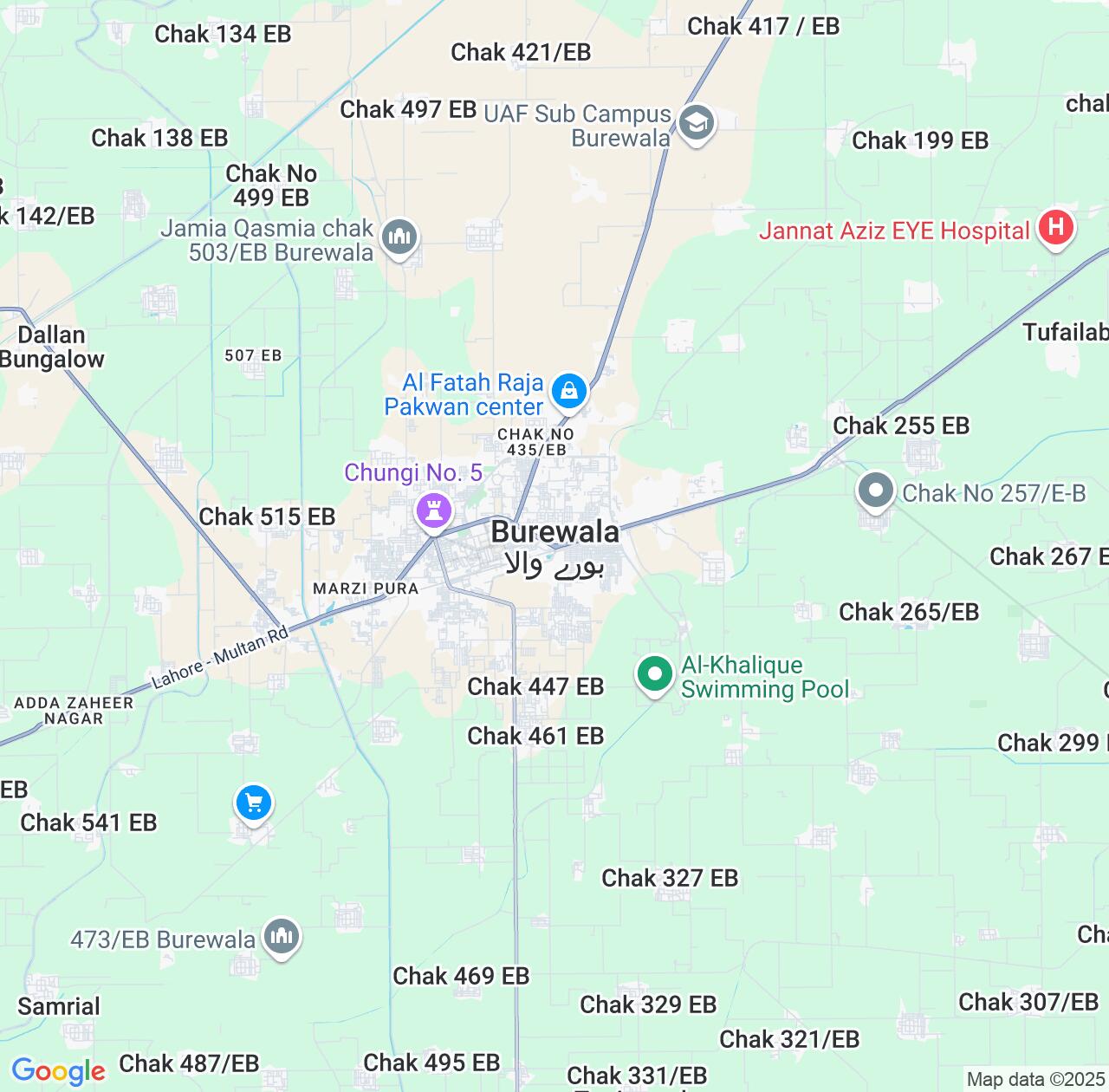Select the unlabeled shopping cart store pin
1109x1092 pixels.
pyautogui.click(x=254, y=803)
